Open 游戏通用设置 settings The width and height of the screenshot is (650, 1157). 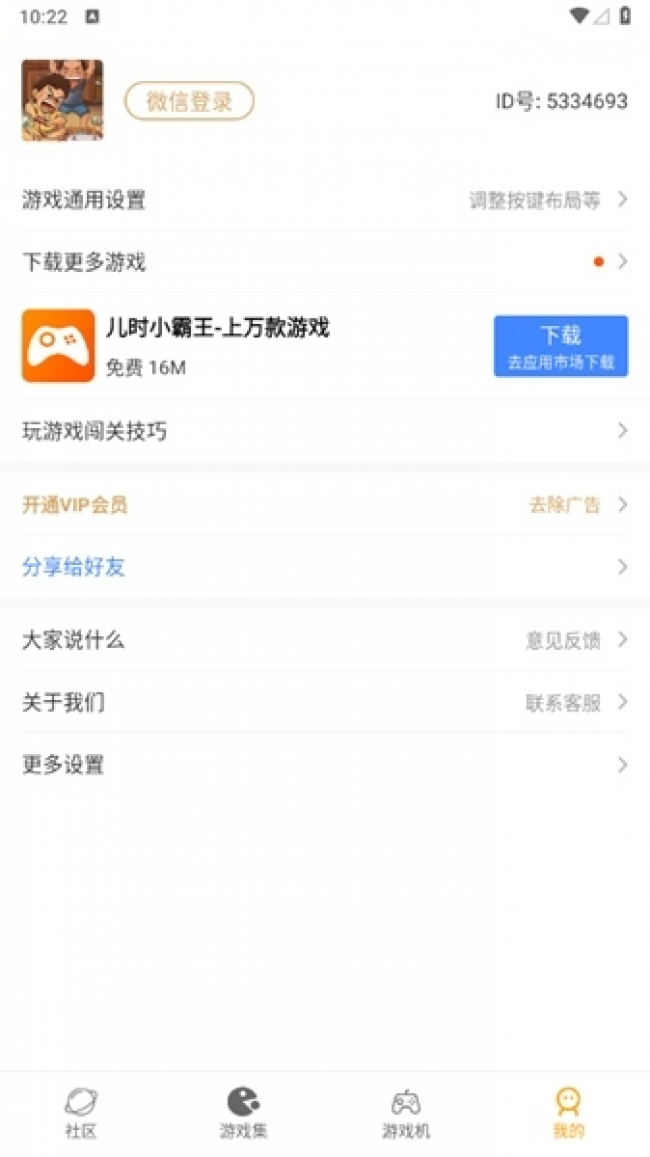click(324, 200)
